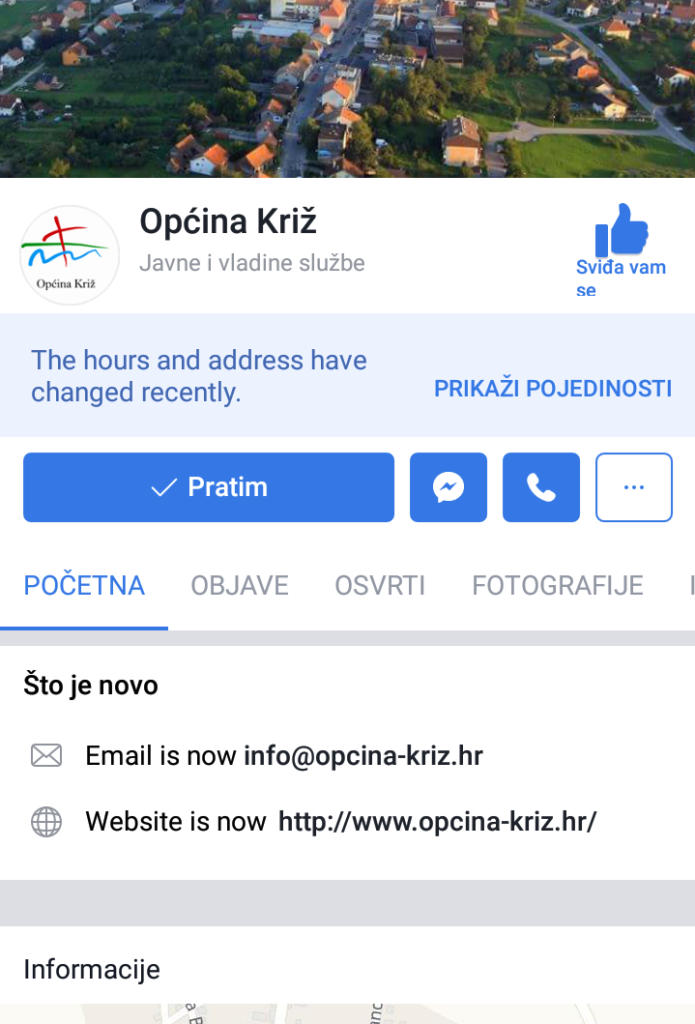Open the FOTOGRAFIJE tab
The width and height of the screenshot is (695, 1024).
(557, 585)
